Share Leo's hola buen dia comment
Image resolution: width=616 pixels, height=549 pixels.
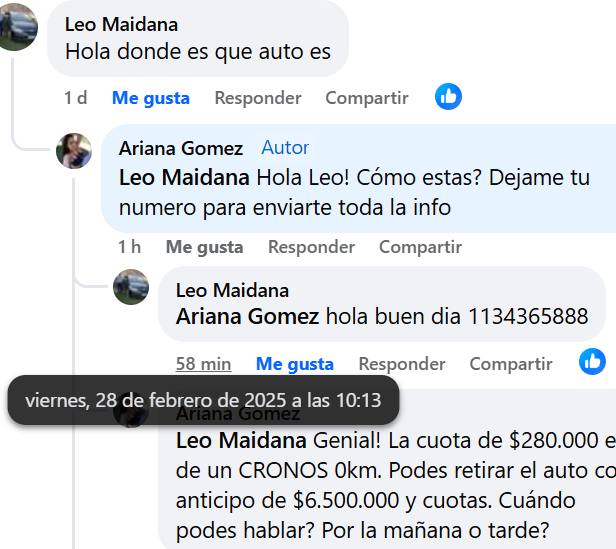click(510, 364)
